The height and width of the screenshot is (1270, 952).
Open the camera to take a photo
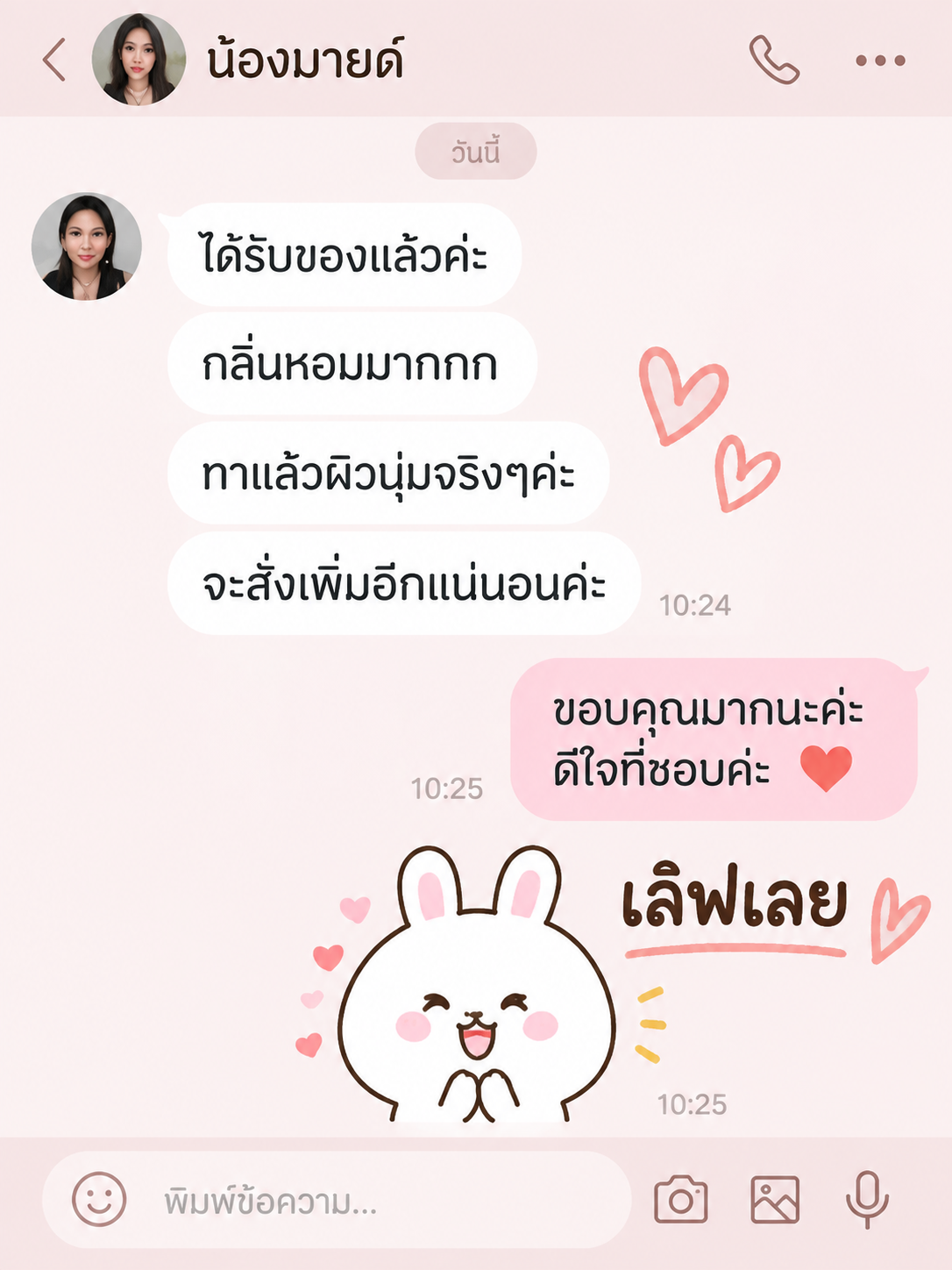coord(681,1199)
